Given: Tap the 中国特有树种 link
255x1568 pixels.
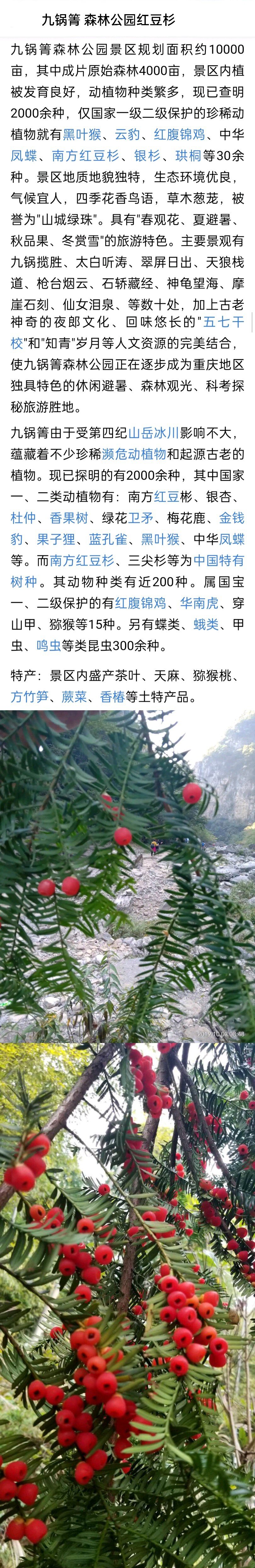Looking at the screenshot, I should [218, 560].
